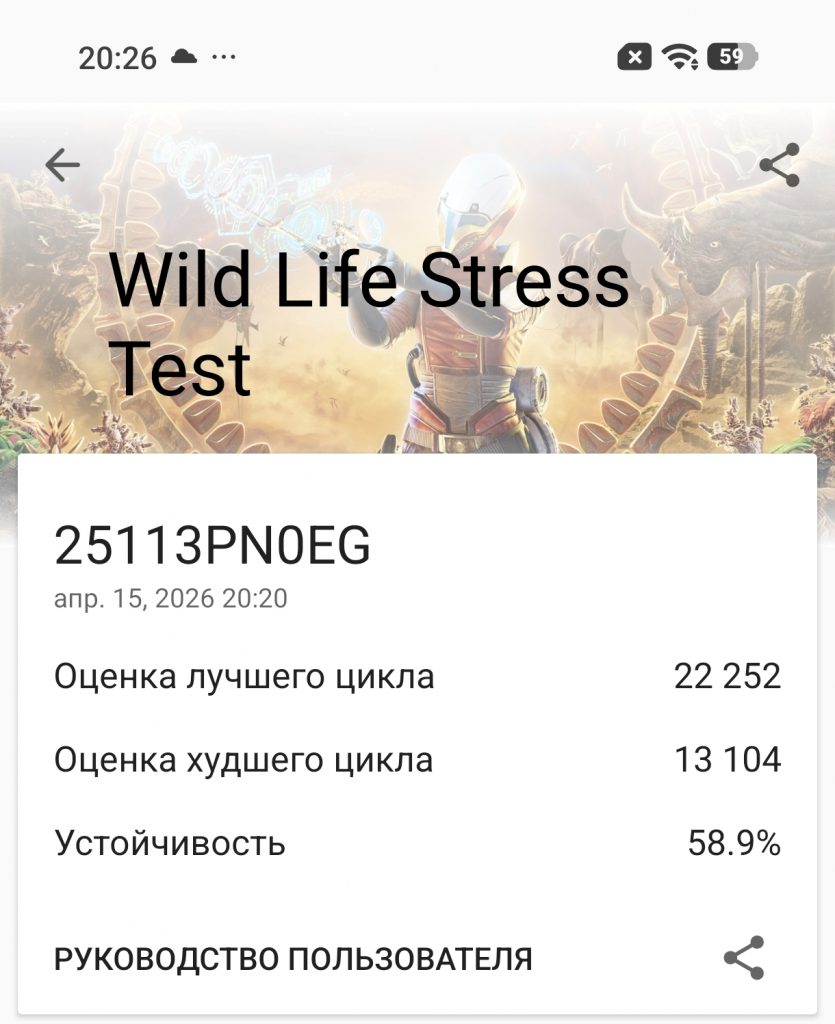835x1024 pixels.
Task: Go back using the top arrow
Action: point(62,165)
